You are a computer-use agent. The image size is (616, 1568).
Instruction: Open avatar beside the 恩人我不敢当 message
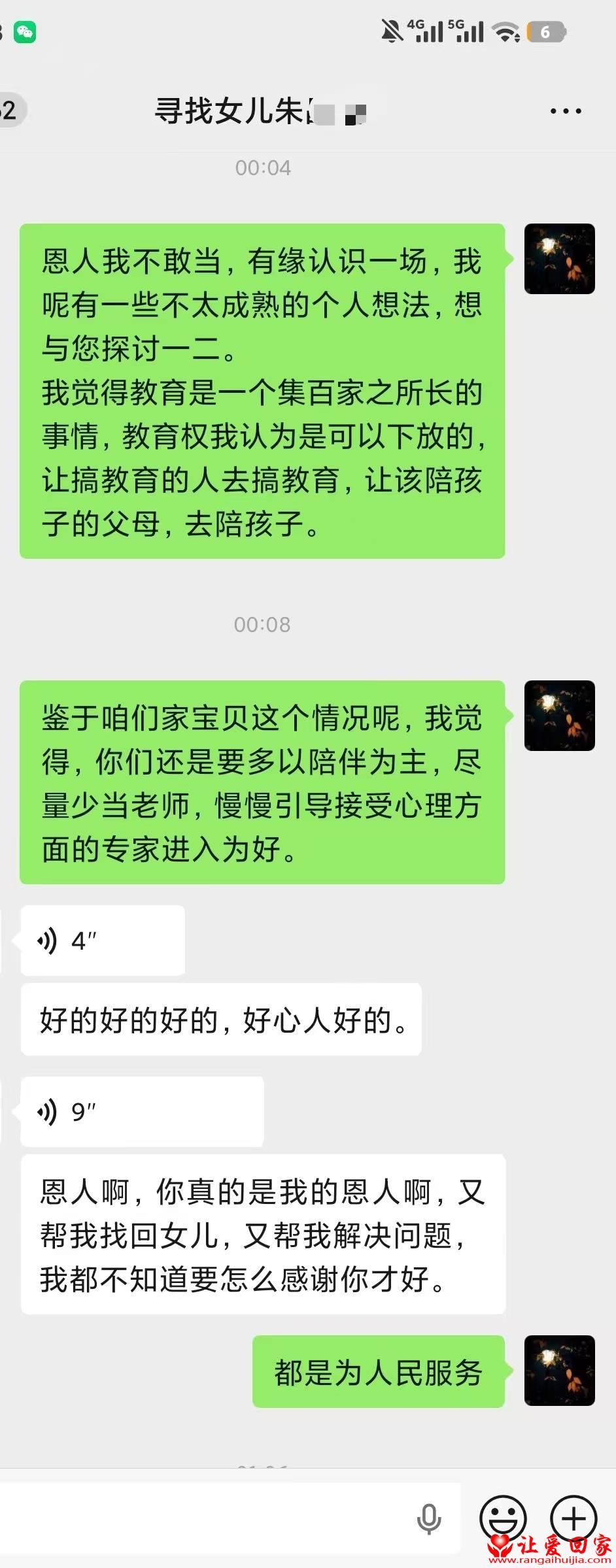pyautogui.click(x=559, y=259)
